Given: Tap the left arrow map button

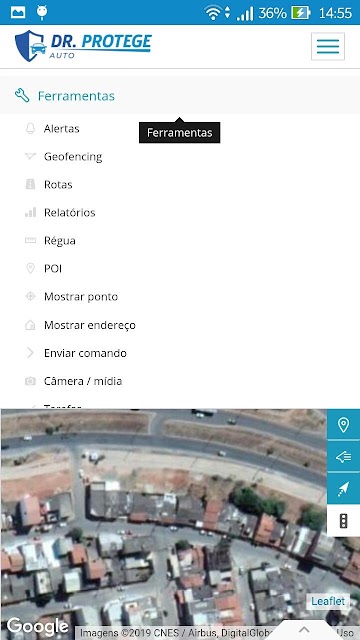Looking at the screenshot, I should [x=343, y=457].
